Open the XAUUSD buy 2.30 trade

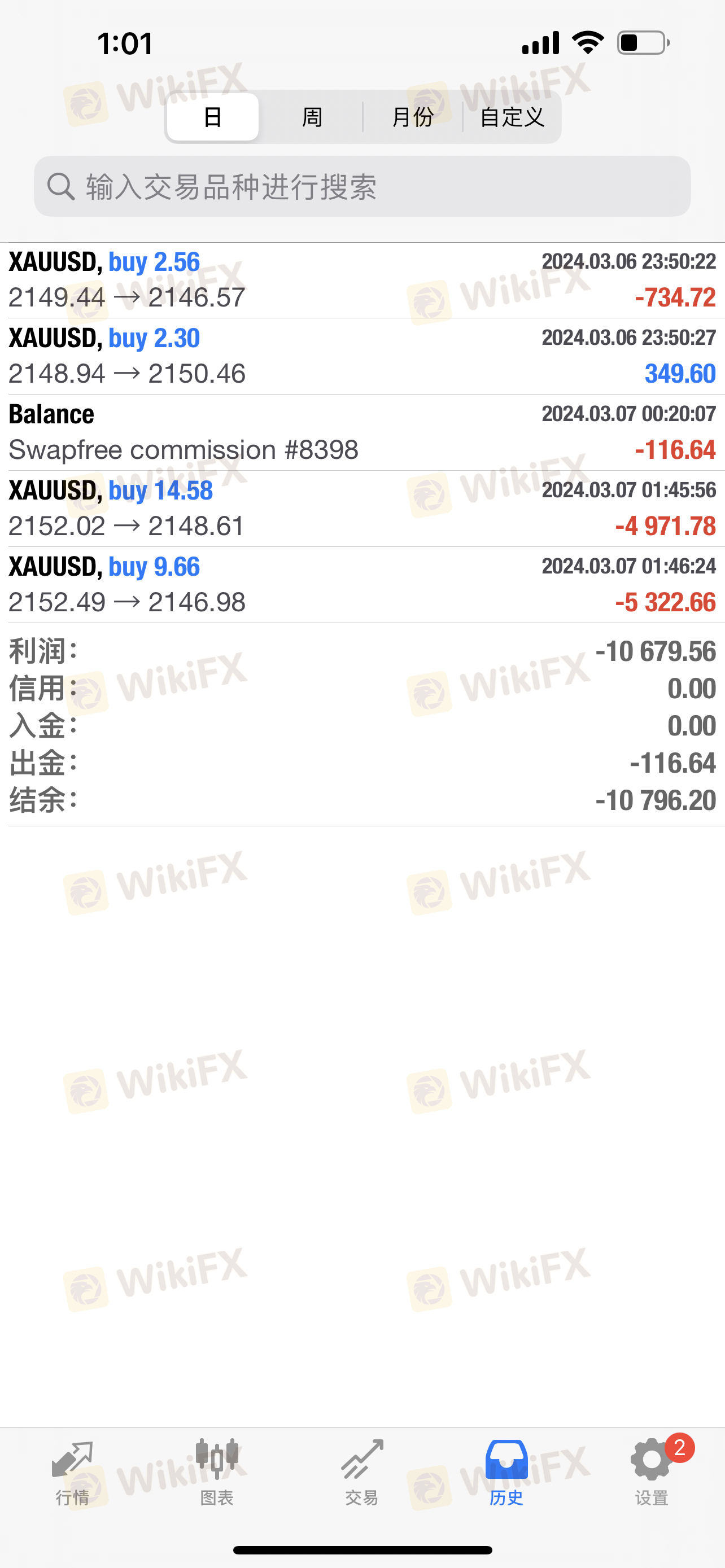[362, 356]
